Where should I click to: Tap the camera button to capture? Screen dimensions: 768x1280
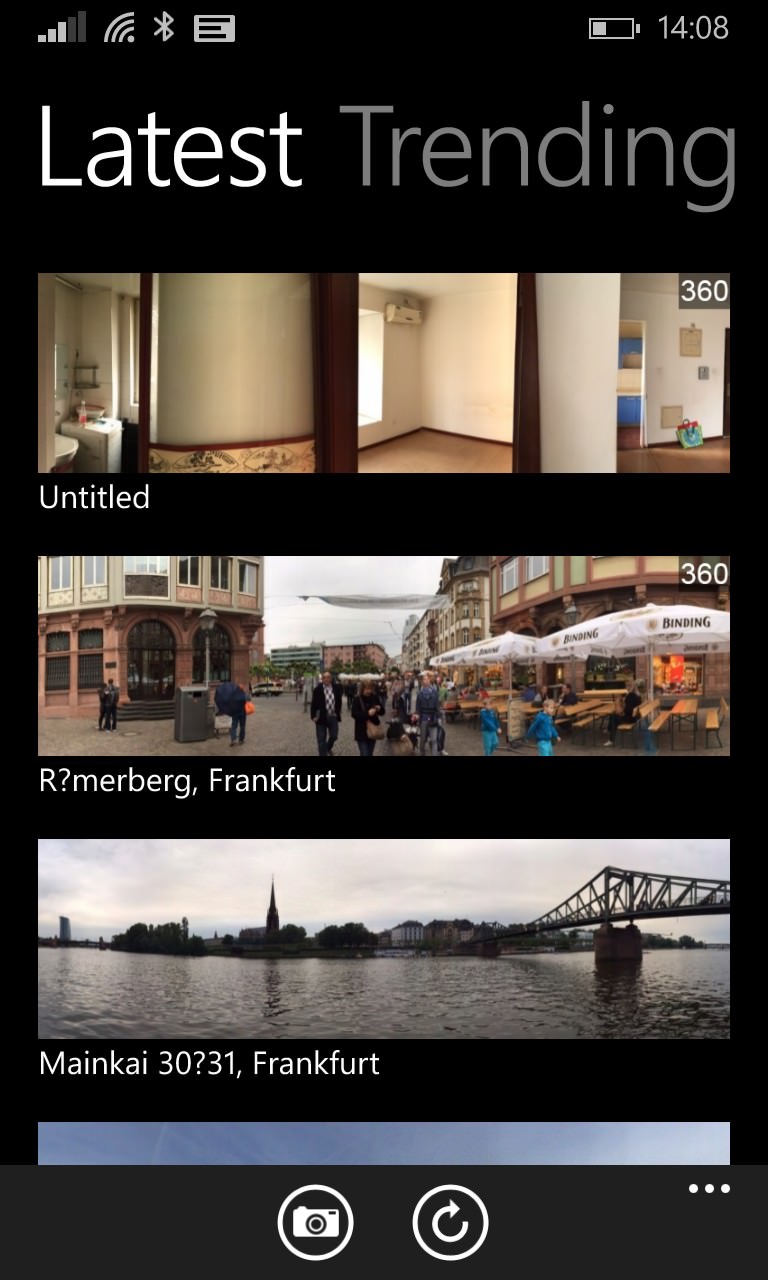pos(316,1222)
